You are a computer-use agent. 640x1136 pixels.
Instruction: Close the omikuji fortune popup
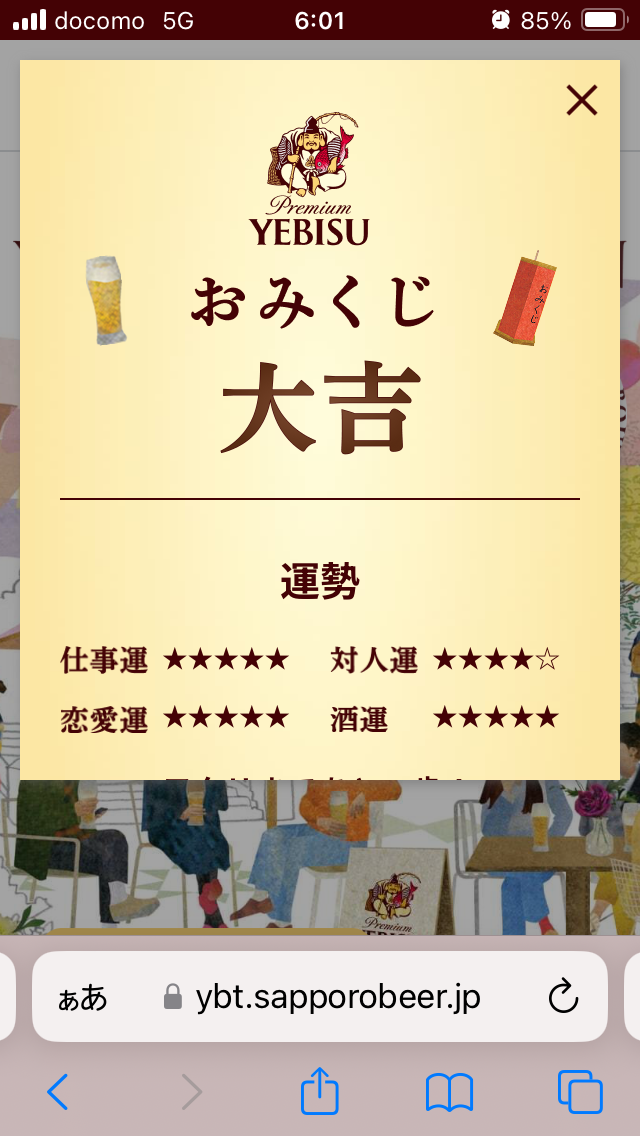click(581, 100)
